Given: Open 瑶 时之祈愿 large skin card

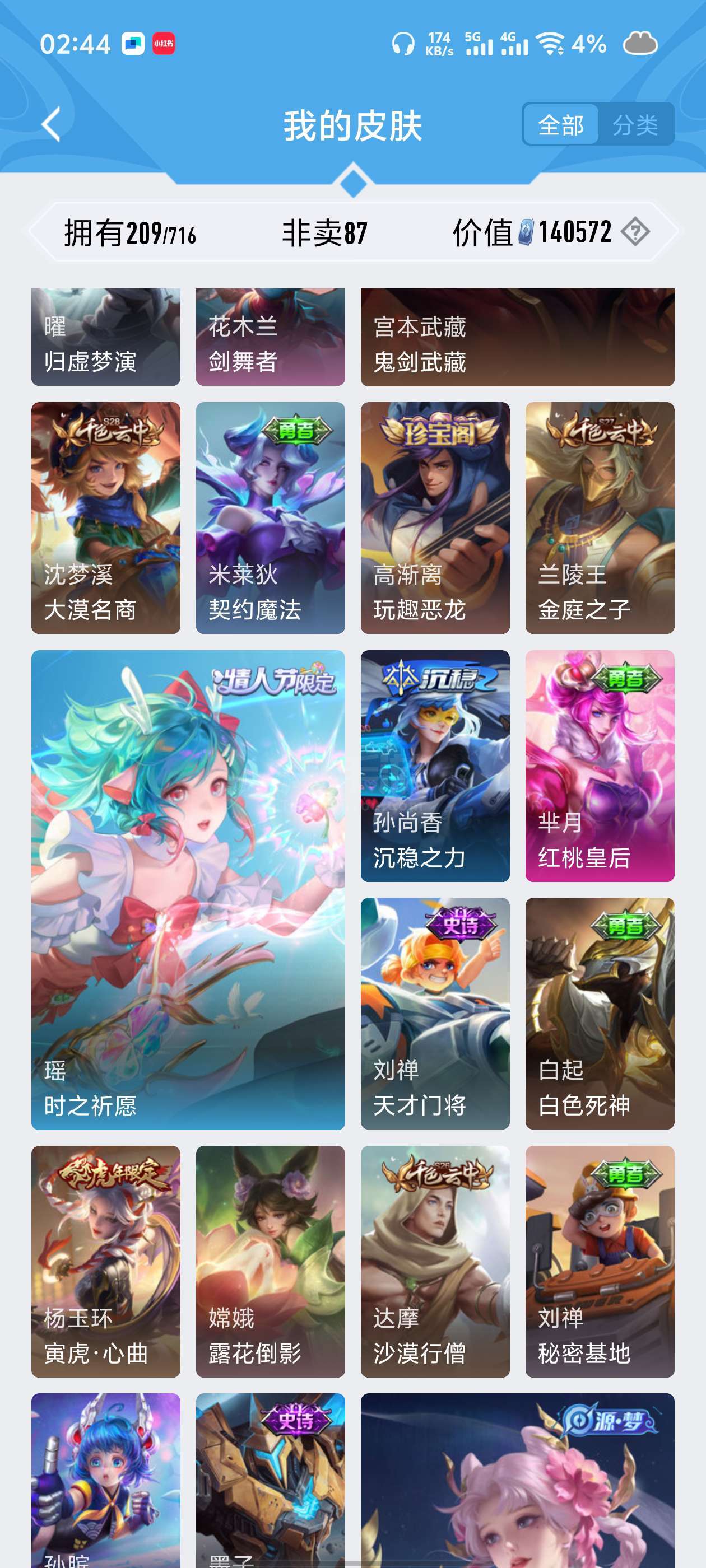Looking at the screenshot, I should tap(188, 890).
